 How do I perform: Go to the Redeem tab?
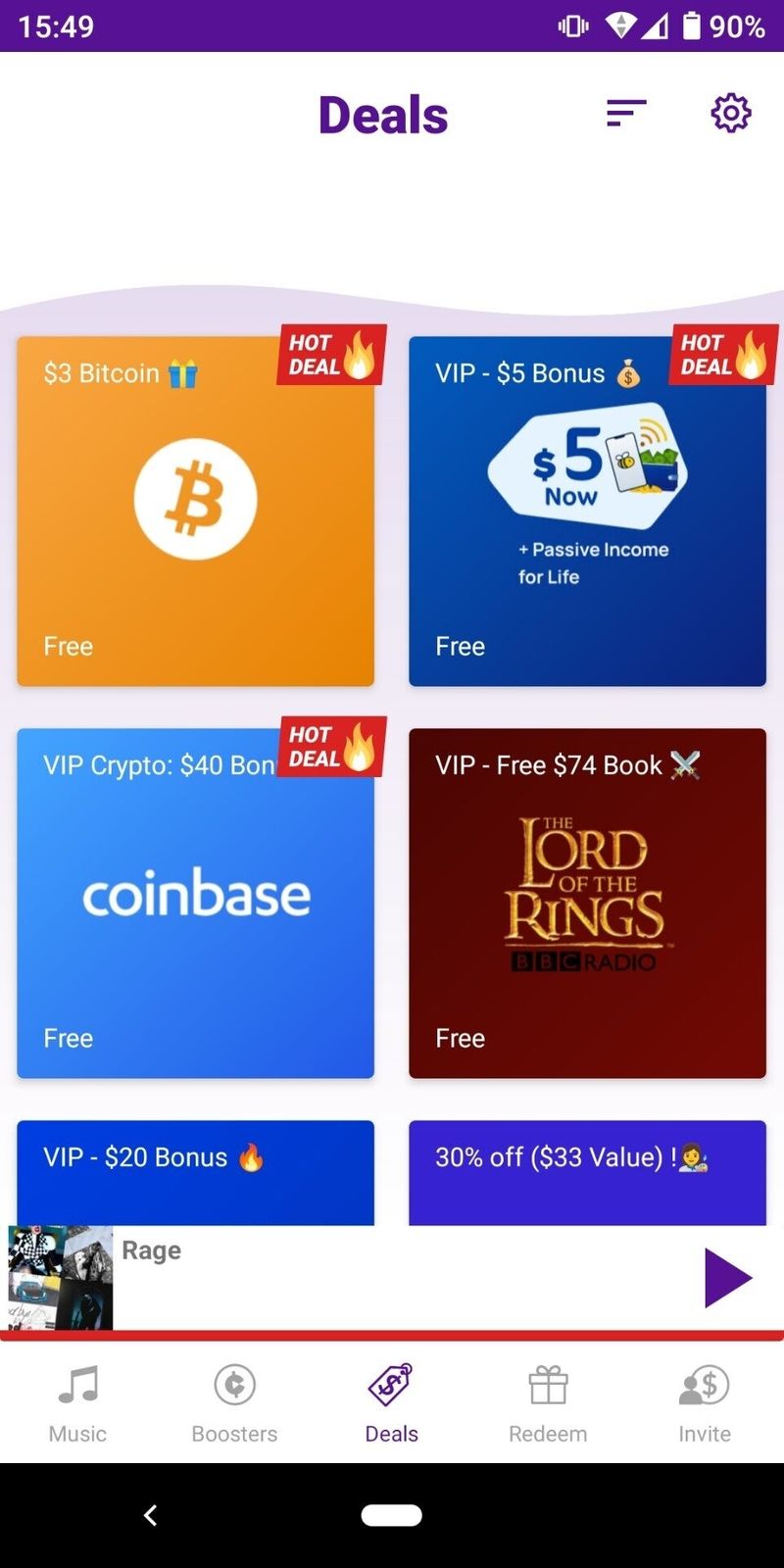tap(548, 1403)
